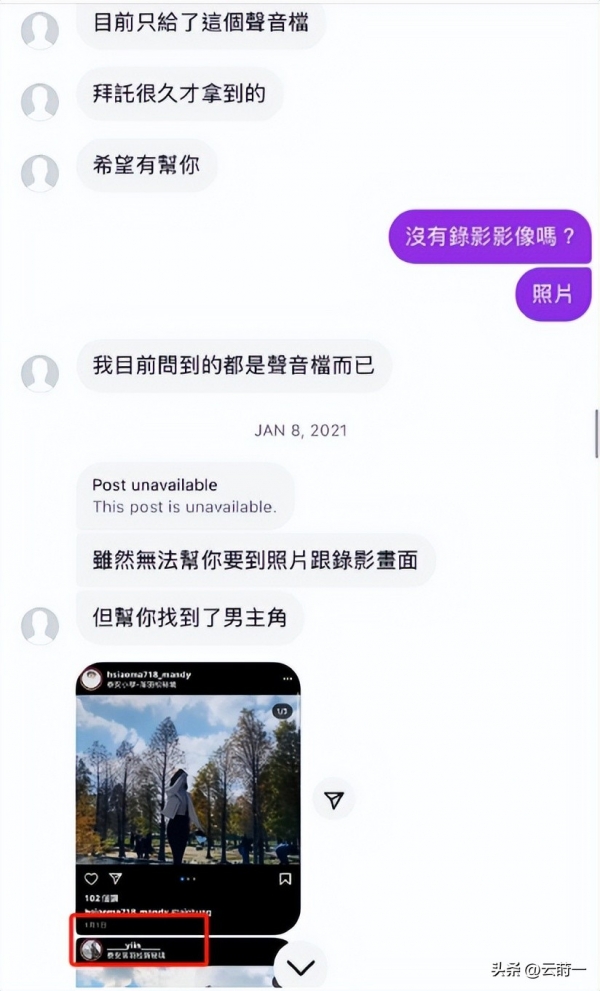The height and width of the screenshot is (991, 600).
Task: Open the shared hsiaoma718_mandy post
Action: click(x=188, y=780)
